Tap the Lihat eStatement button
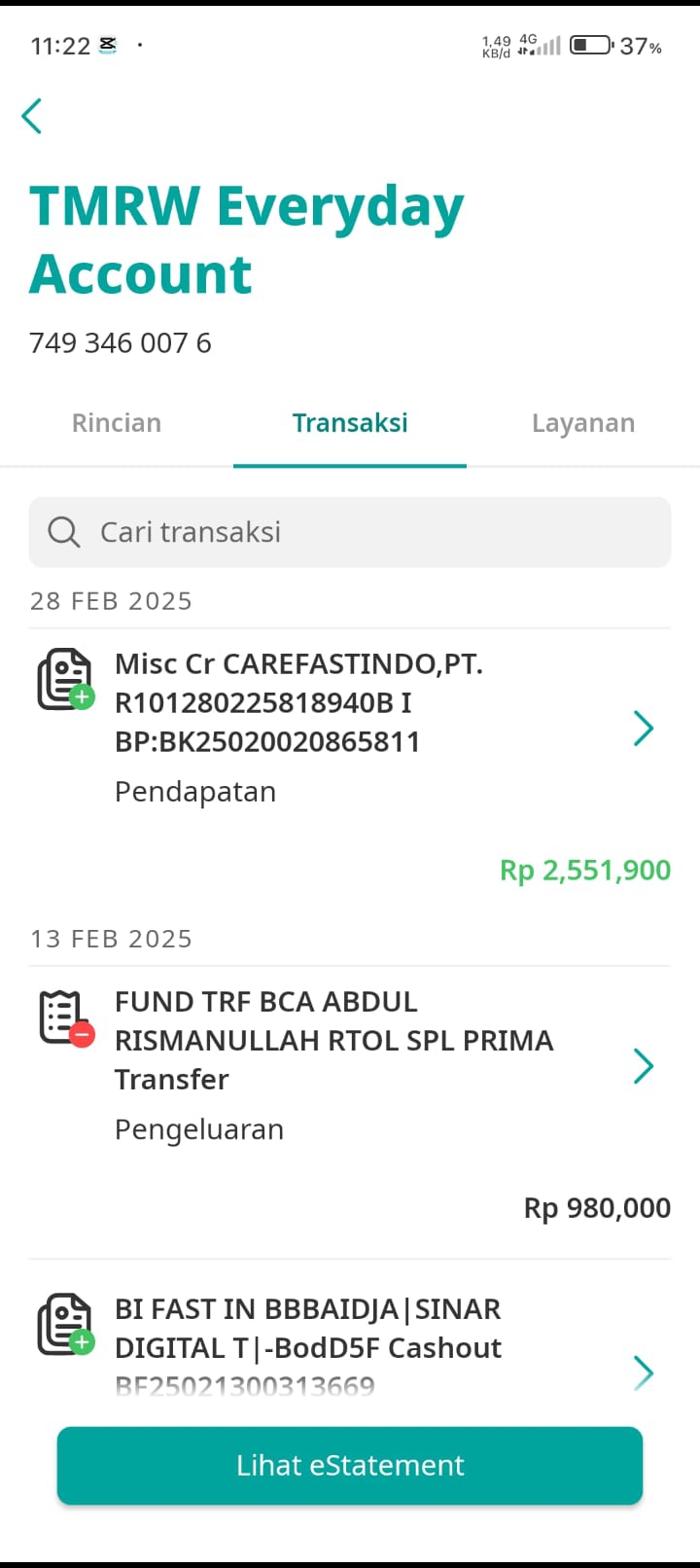 pos(350,1465)
